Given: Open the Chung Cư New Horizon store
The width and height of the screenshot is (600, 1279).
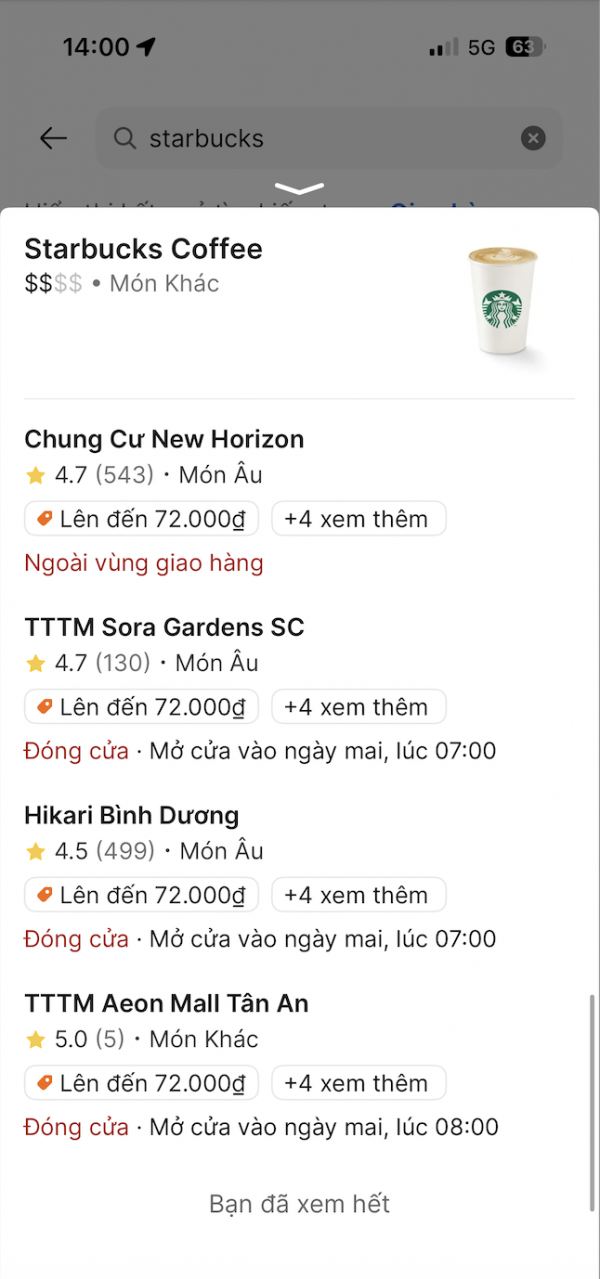Looking at the screenshot, I should click(164, 439).
